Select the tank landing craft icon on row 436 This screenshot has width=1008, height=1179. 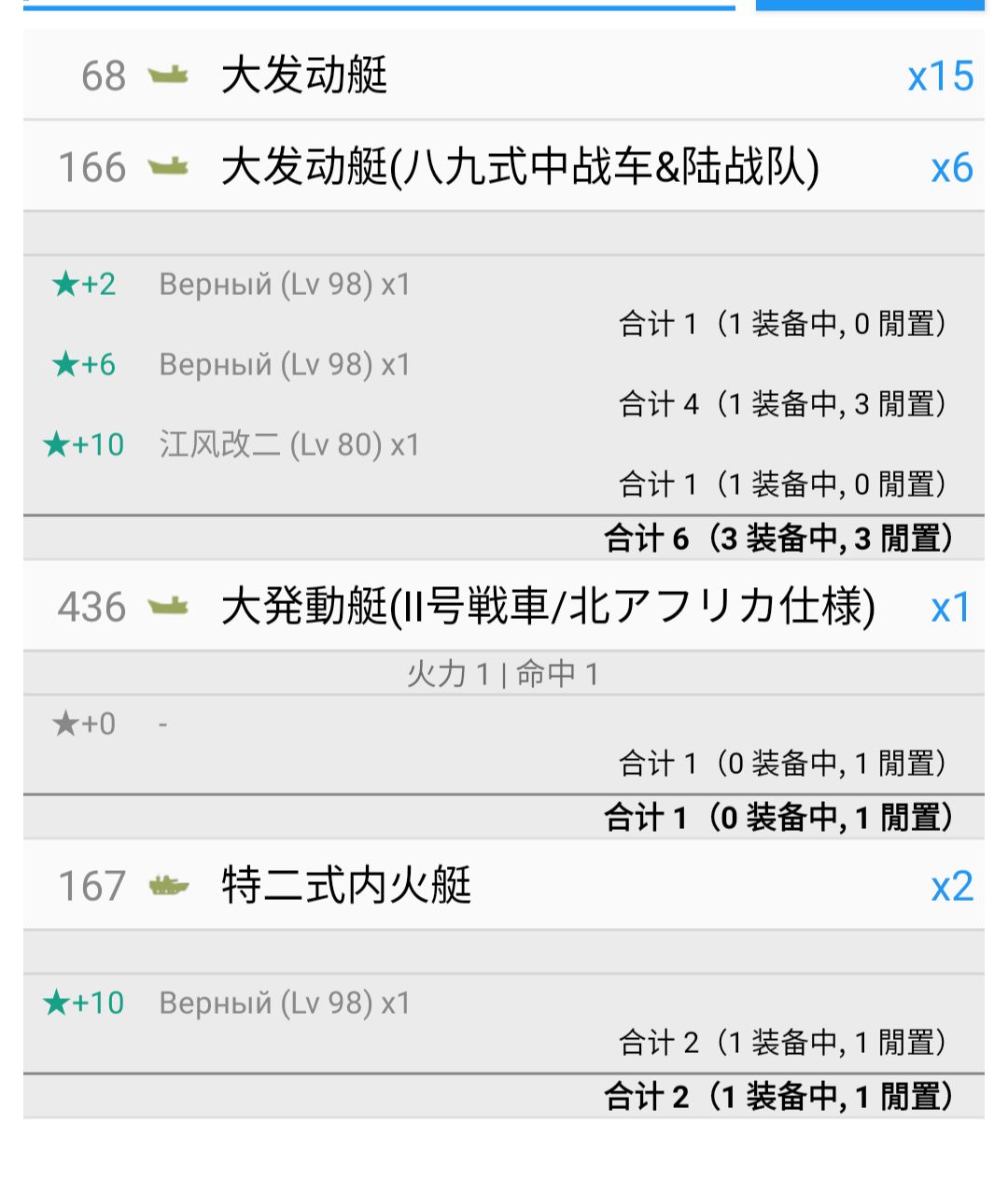tap(173, 607)
